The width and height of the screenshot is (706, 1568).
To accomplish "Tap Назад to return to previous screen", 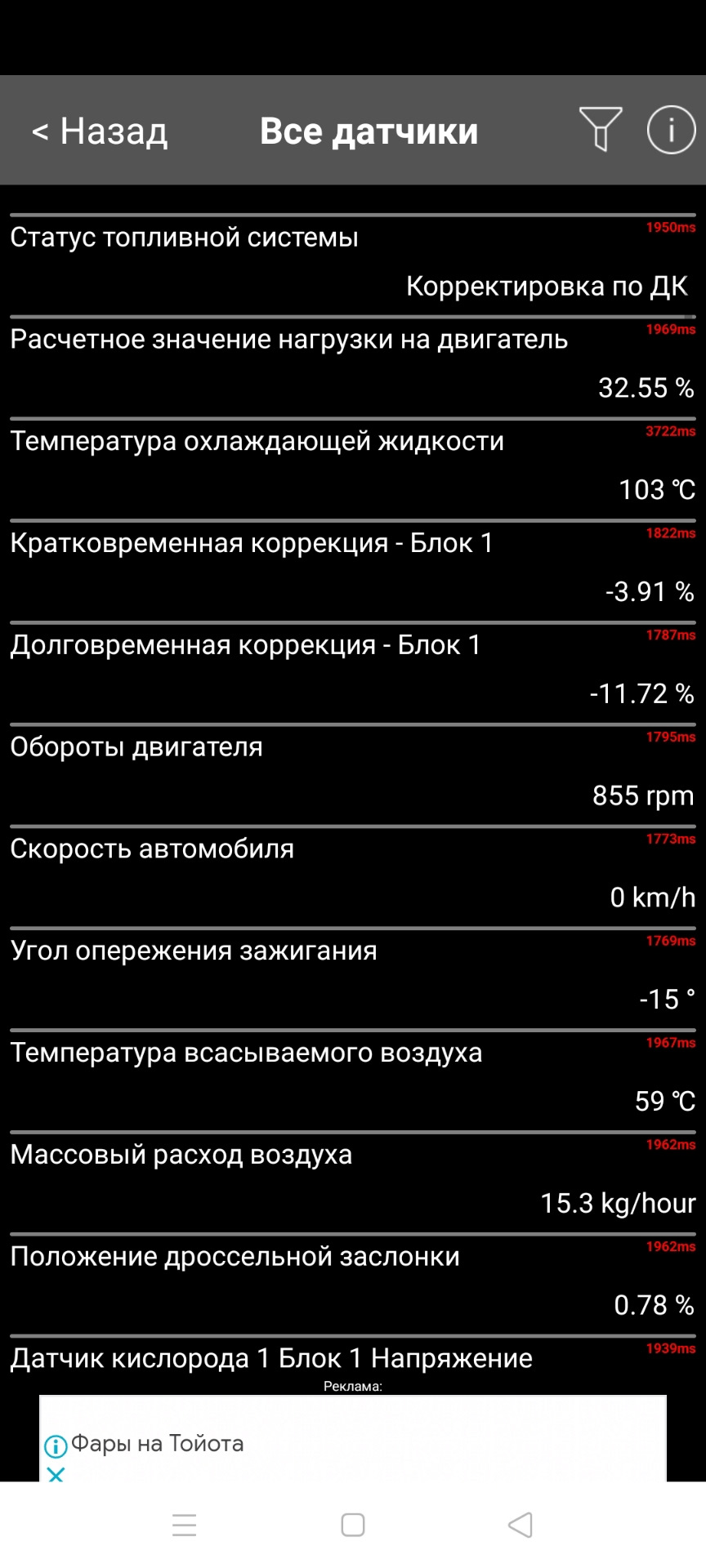I will point(98,130).
